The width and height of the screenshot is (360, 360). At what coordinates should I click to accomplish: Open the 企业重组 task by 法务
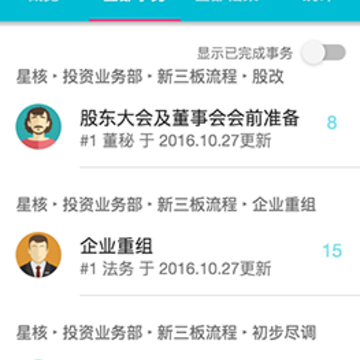[180, 256]
